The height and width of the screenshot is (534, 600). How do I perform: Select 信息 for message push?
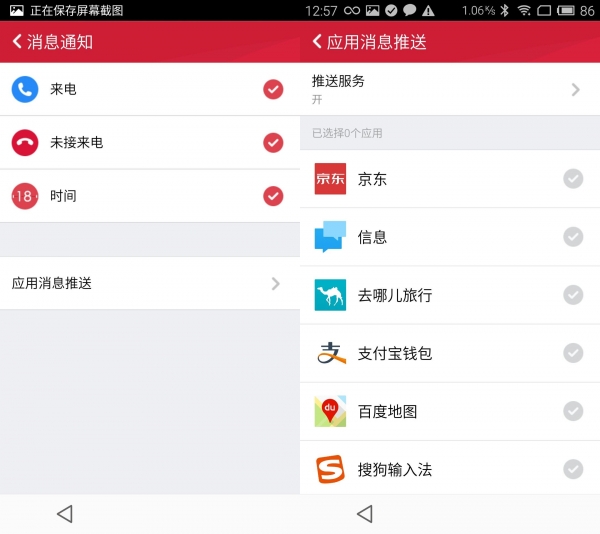(x=573, y=237)
